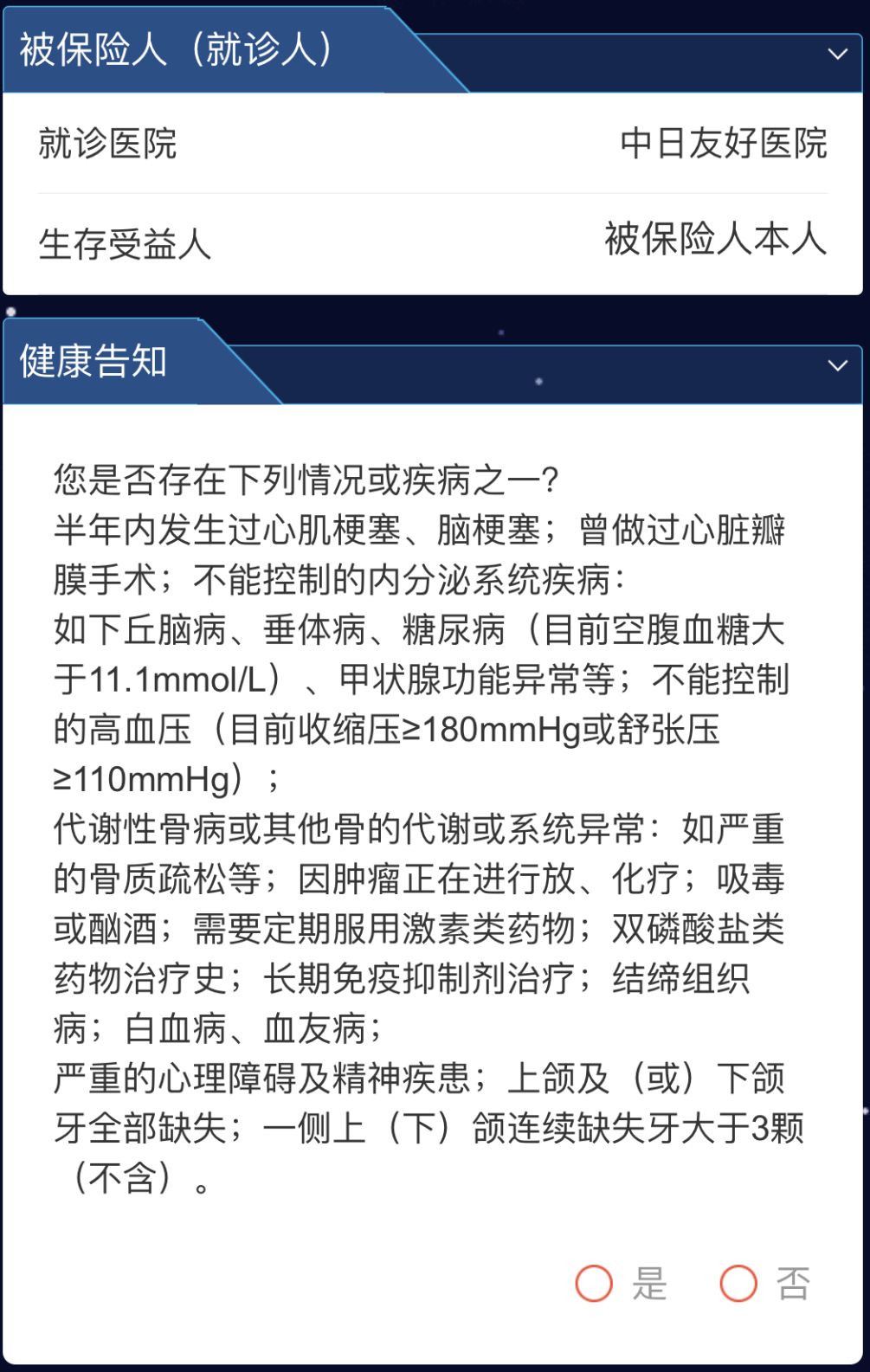Collapse the 健康告知 section via its chevron
The image size is (870, 1372).
tap(836, 364)
